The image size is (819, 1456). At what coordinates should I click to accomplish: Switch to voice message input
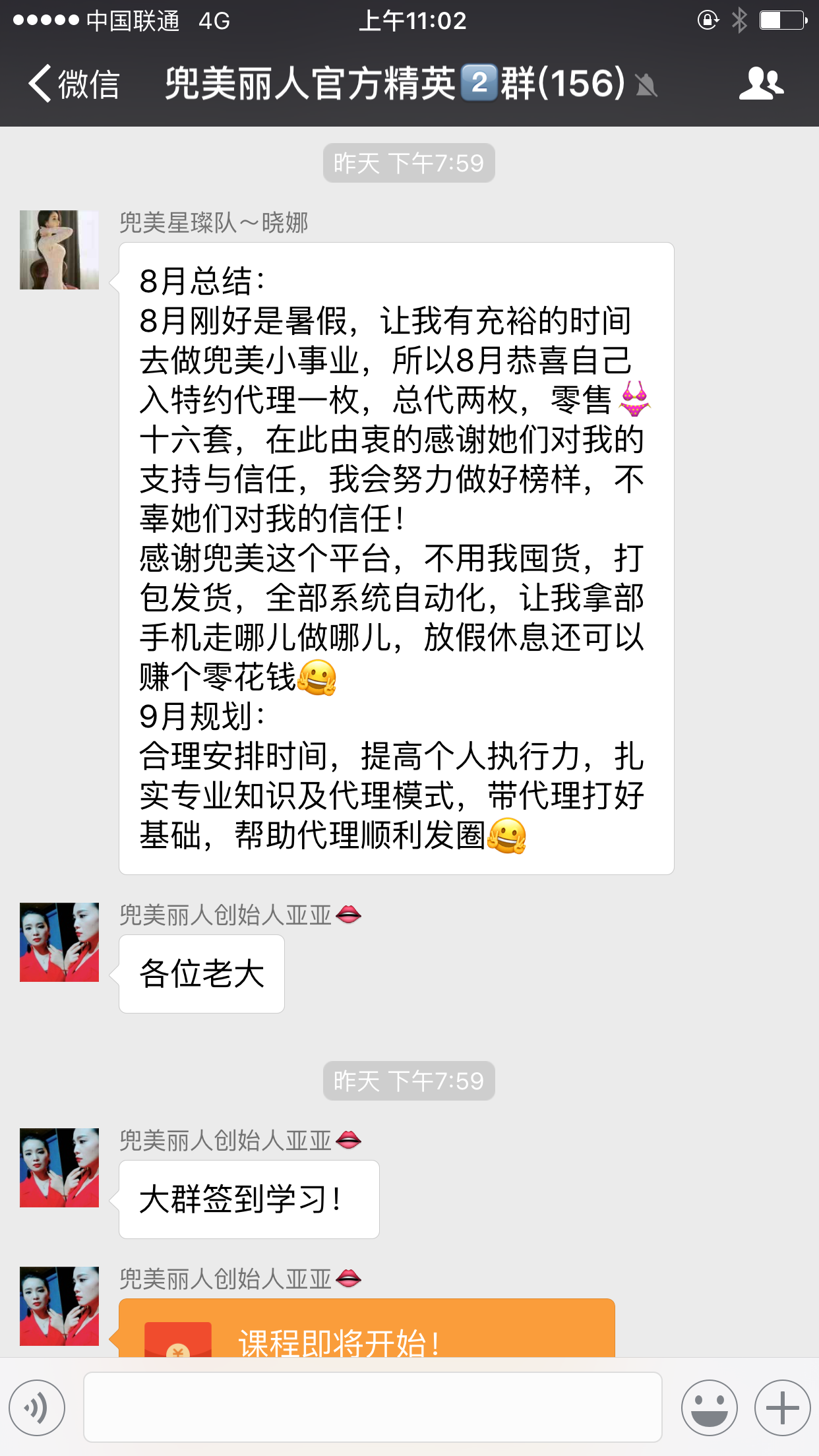click(37, 1408)
